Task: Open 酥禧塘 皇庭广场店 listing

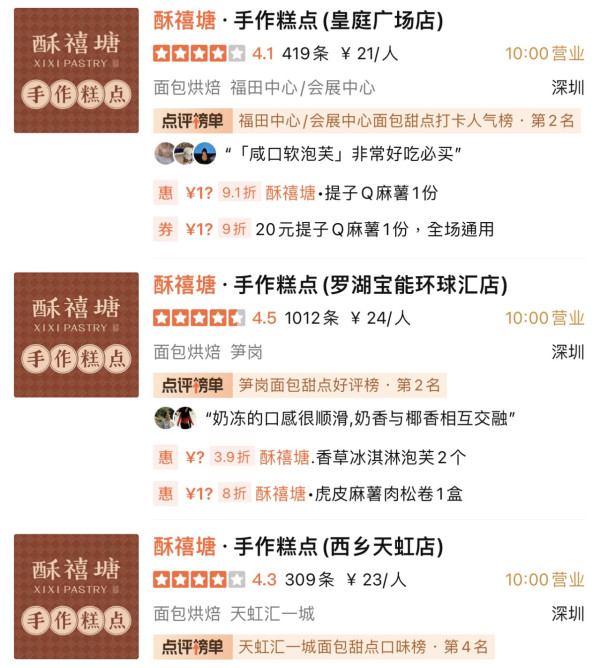Action: click(x=300, y=21)
